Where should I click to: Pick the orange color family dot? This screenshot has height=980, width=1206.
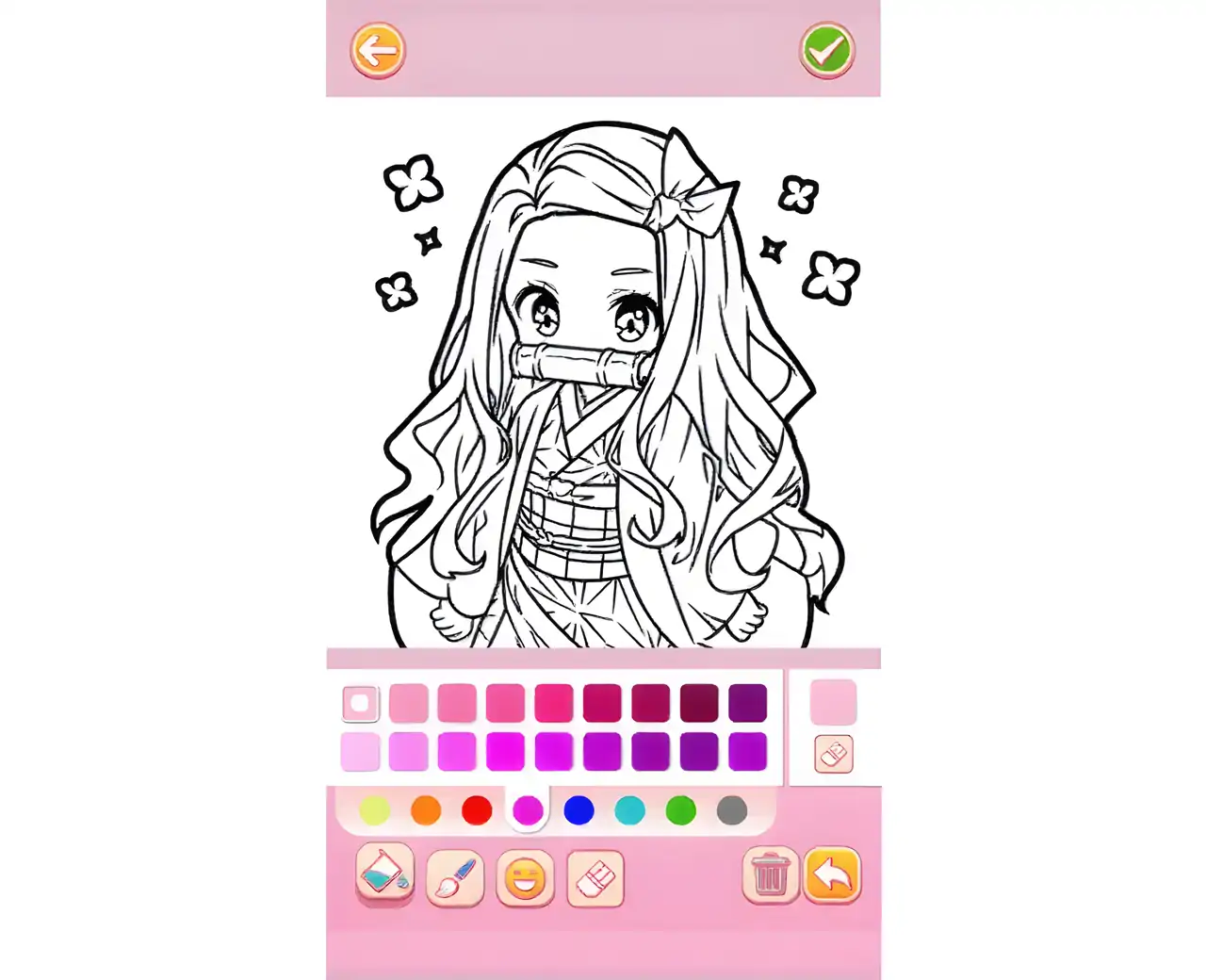[426, 809]
